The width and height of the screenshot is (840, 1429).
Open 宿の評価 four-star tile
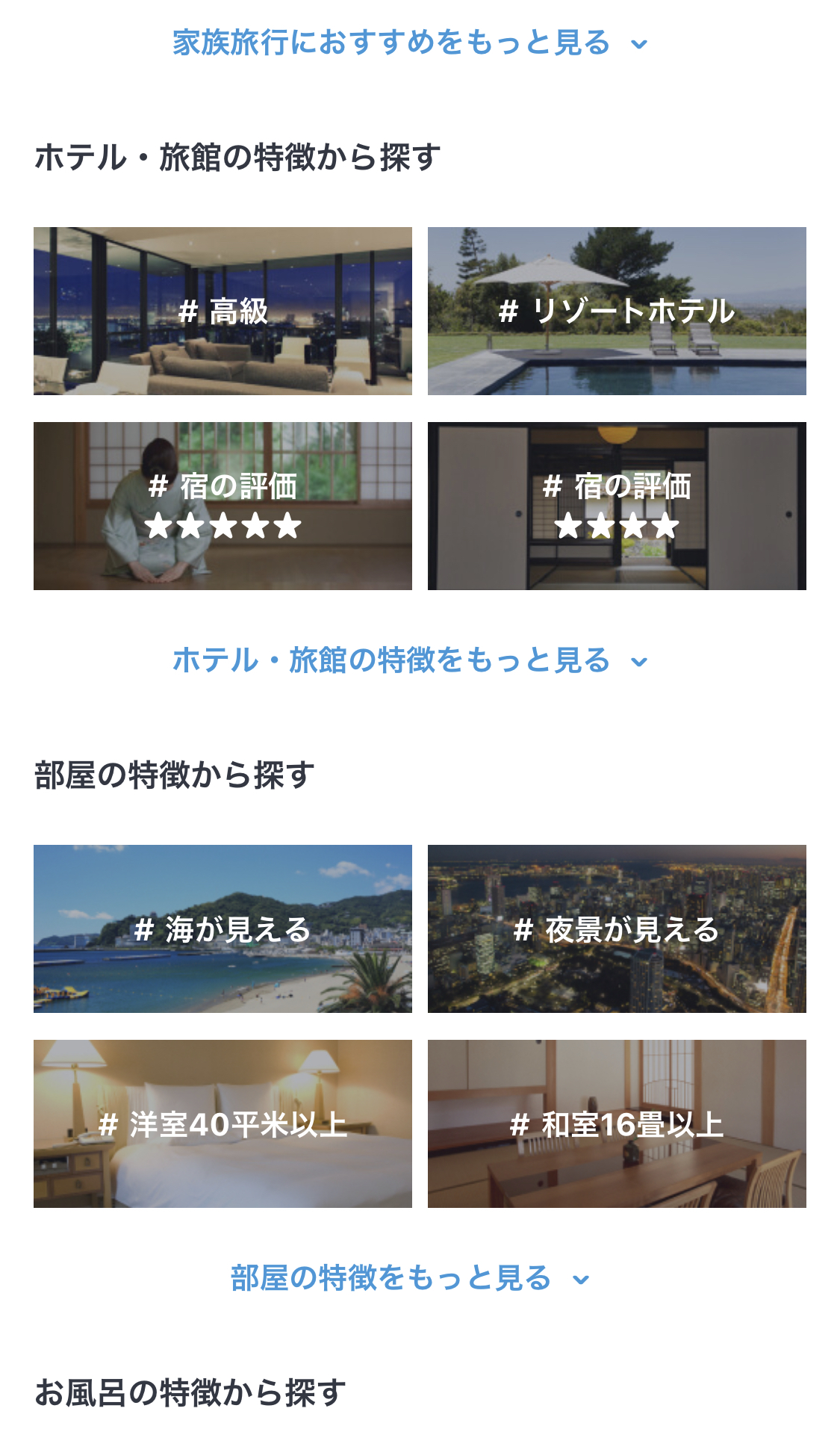pos(617,506)
